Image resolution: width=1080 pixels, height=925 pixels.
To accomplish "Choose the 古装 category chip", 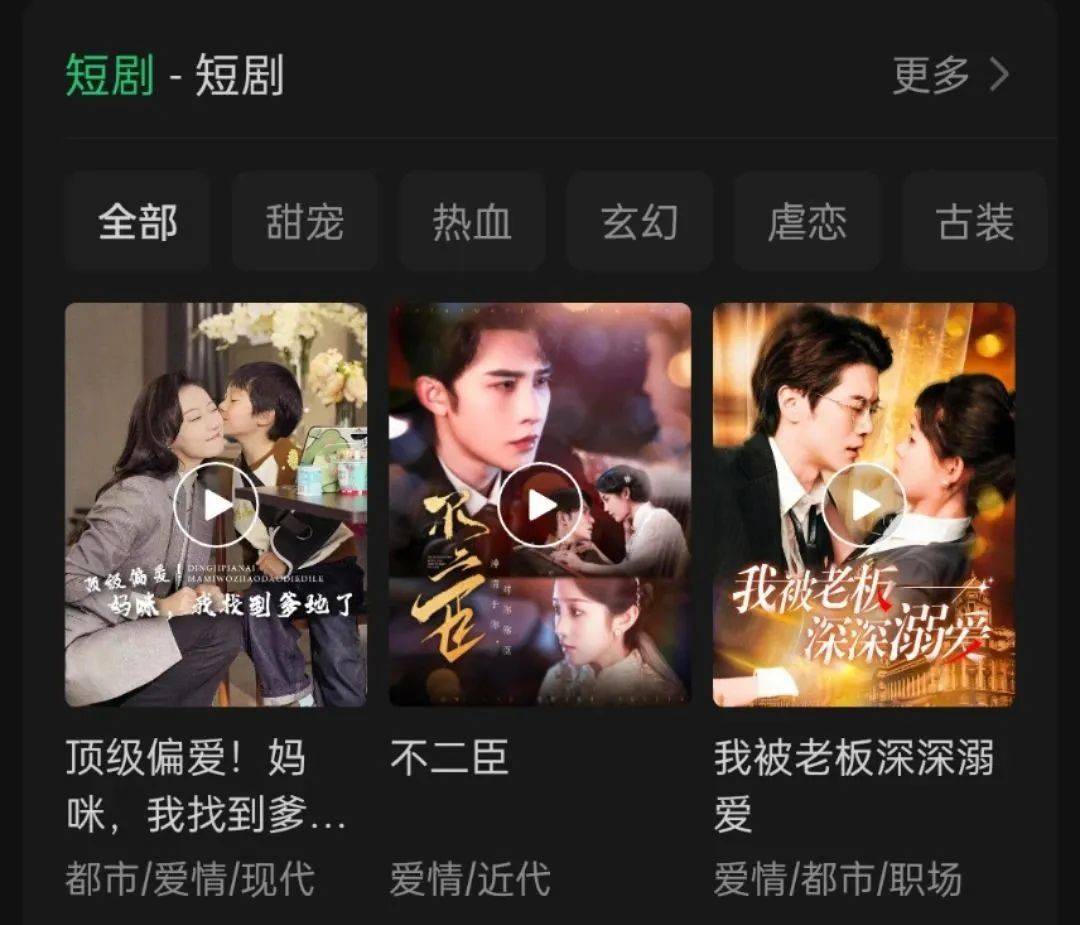I will point(975,222).
